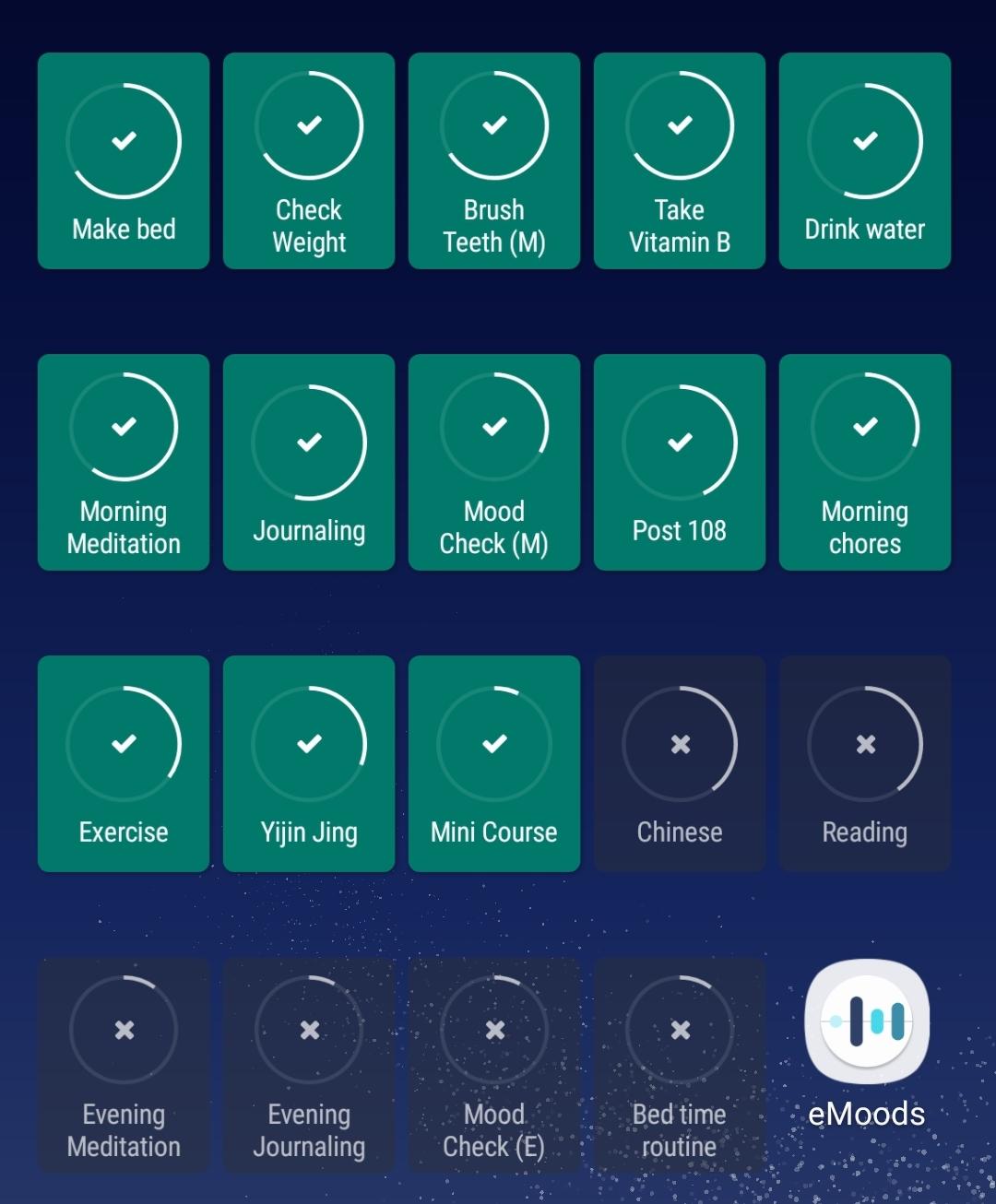The height and width of the screenshot is (1204, 996).
Task: Tap the Check Weight habit widget
Action: [309, 160]
